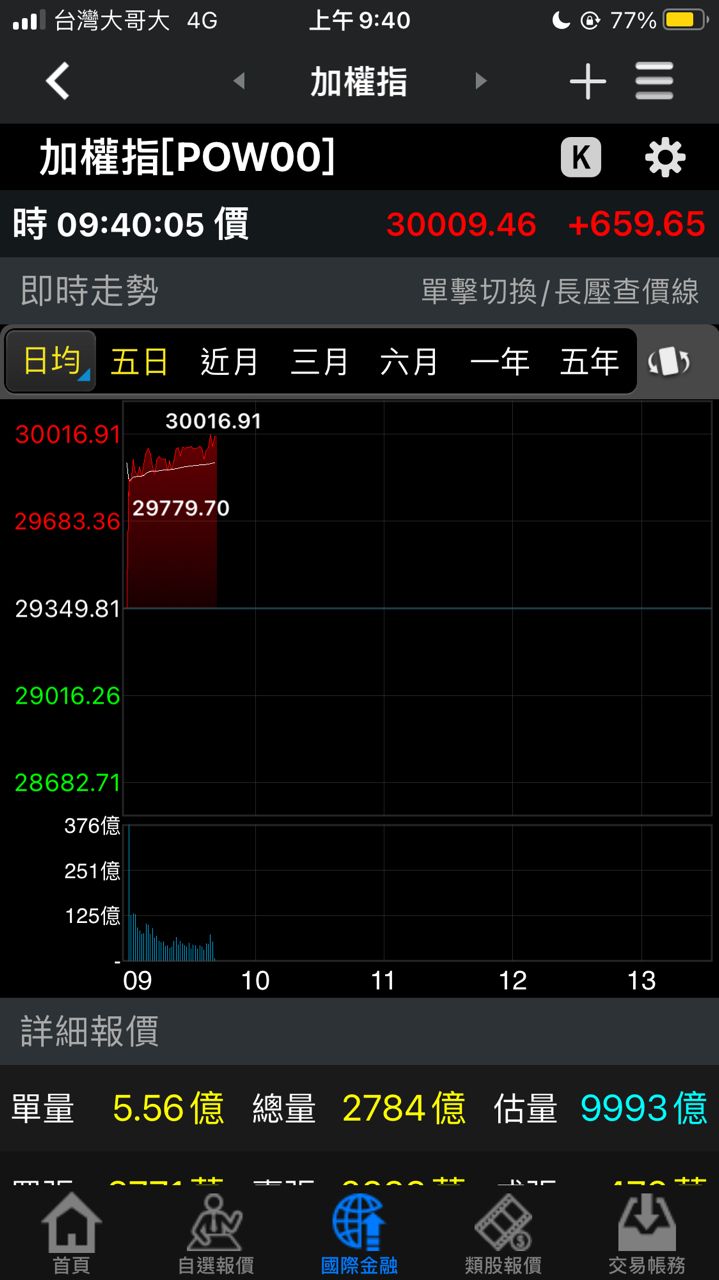Switch to the 近月 chart range
Image resolution: width=719 pixels, height=1280 pixels.
click(x=229, y=361)
